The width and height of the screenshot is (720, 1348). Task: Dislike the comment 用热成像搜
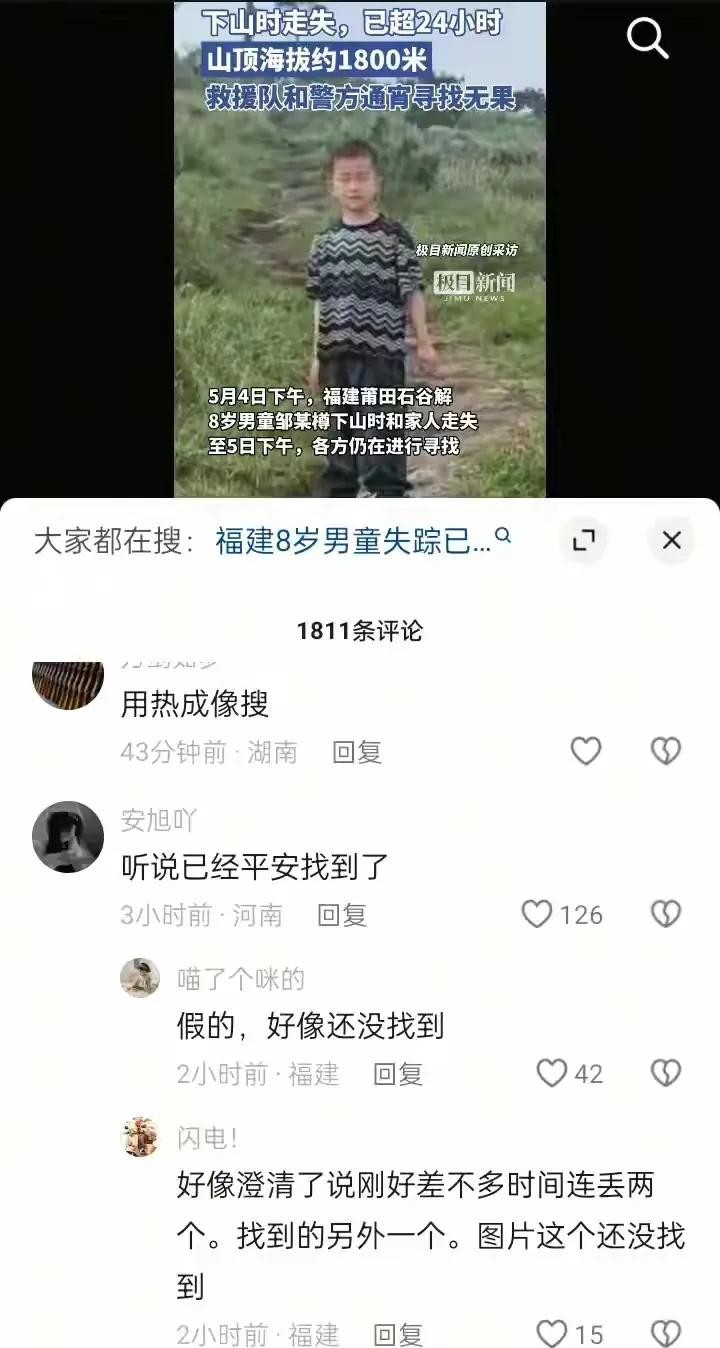666,751
